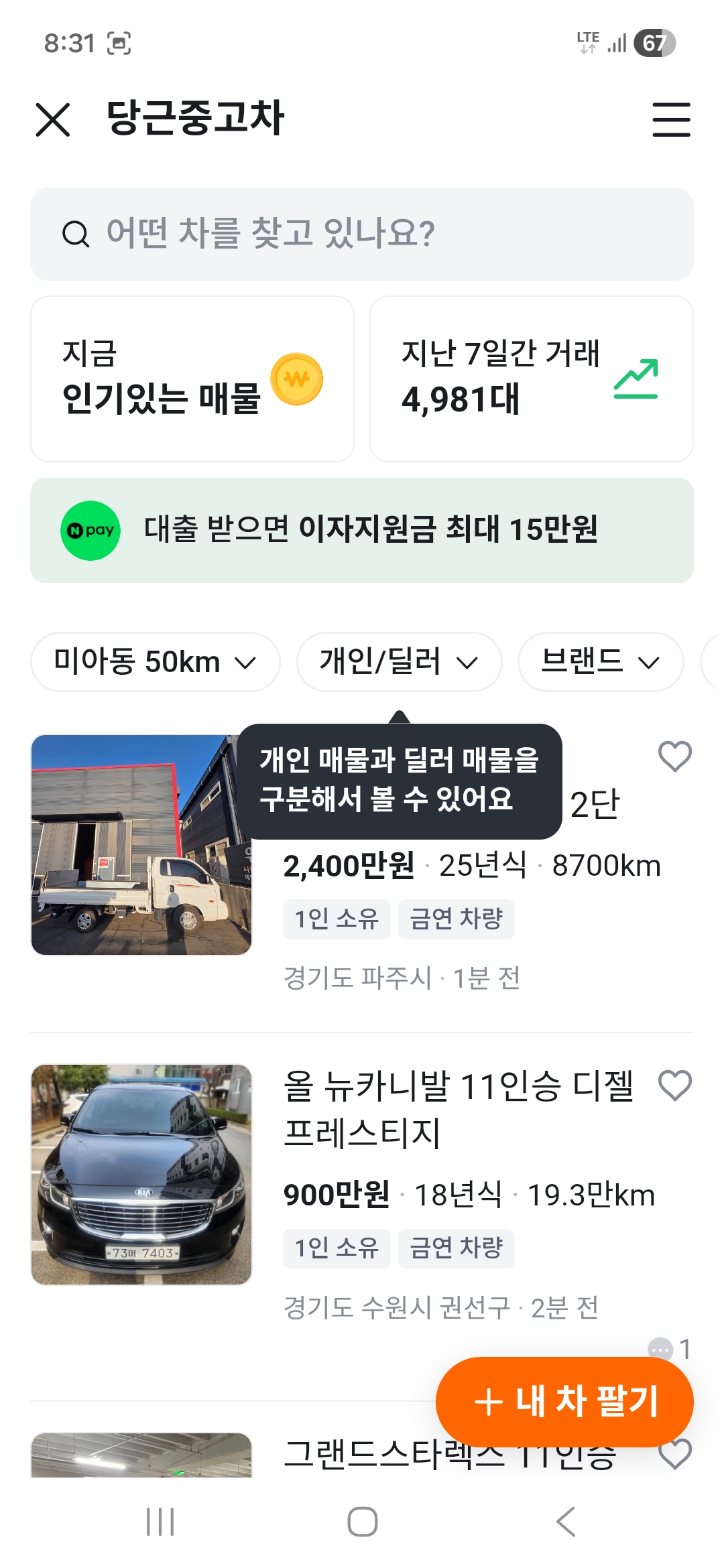The image size is (724, 1568).
Task: Like the 2,400만원 truck listing
Action: tap(674, 757)
